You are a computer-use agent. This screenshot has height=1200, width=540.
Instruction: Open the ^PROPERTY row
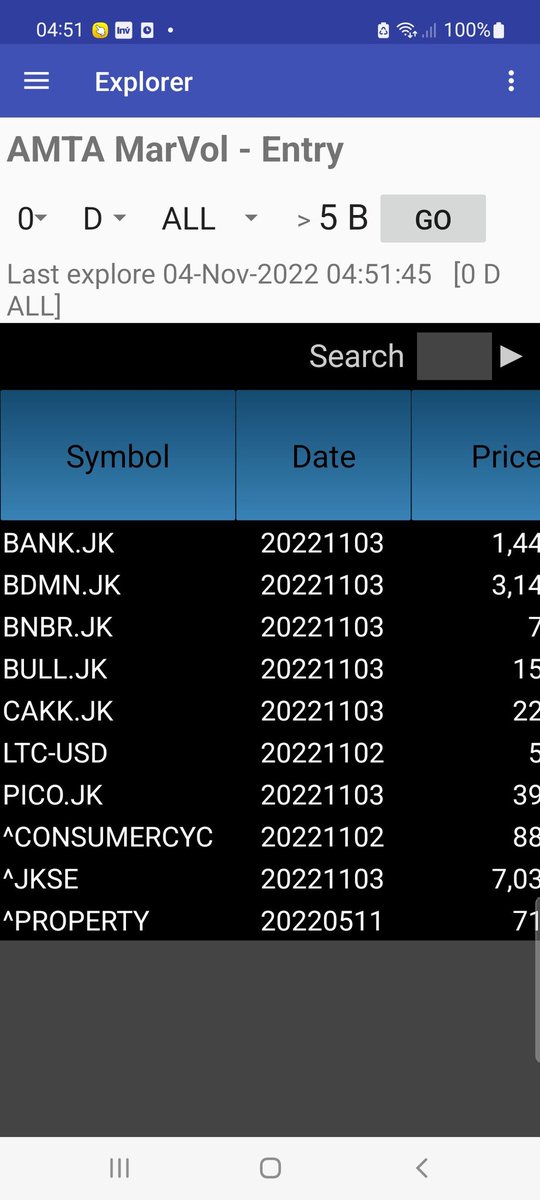pyautogui.click(x=270, y=921)
